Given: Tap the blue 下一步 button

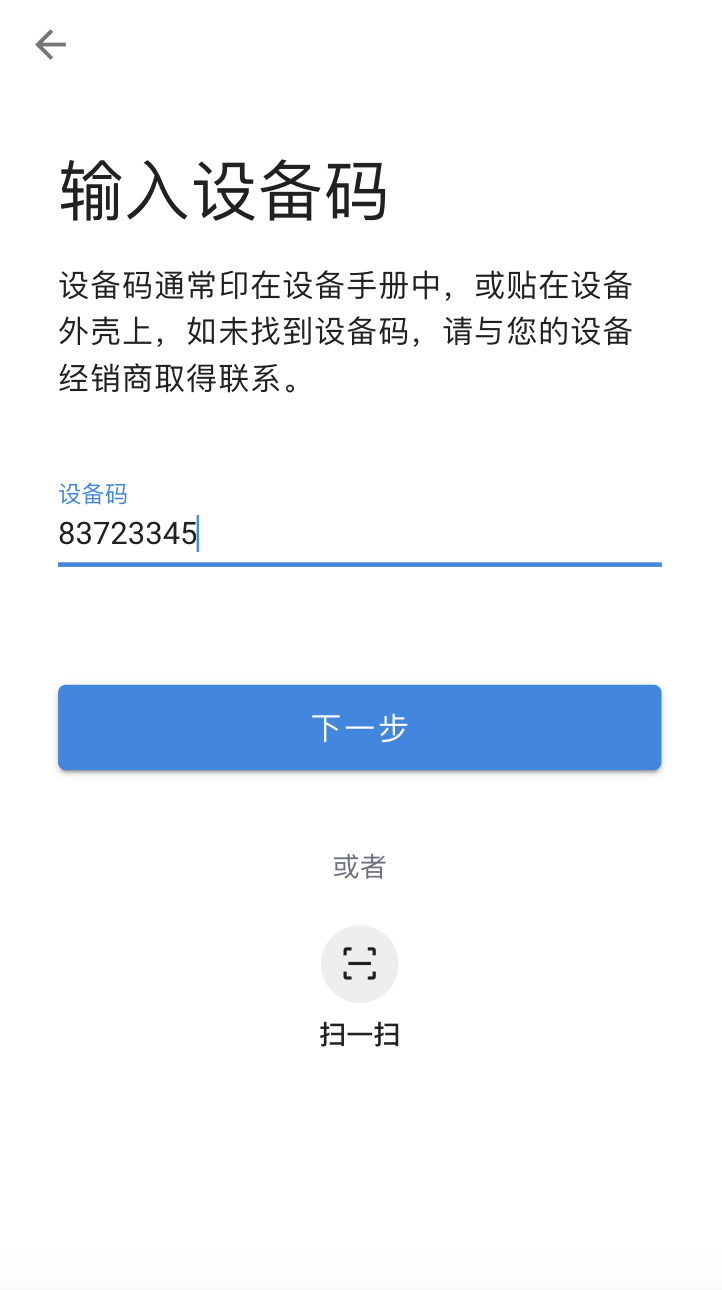Looking at the screenshot, I should pyautogui.click(x=360, y=727).
